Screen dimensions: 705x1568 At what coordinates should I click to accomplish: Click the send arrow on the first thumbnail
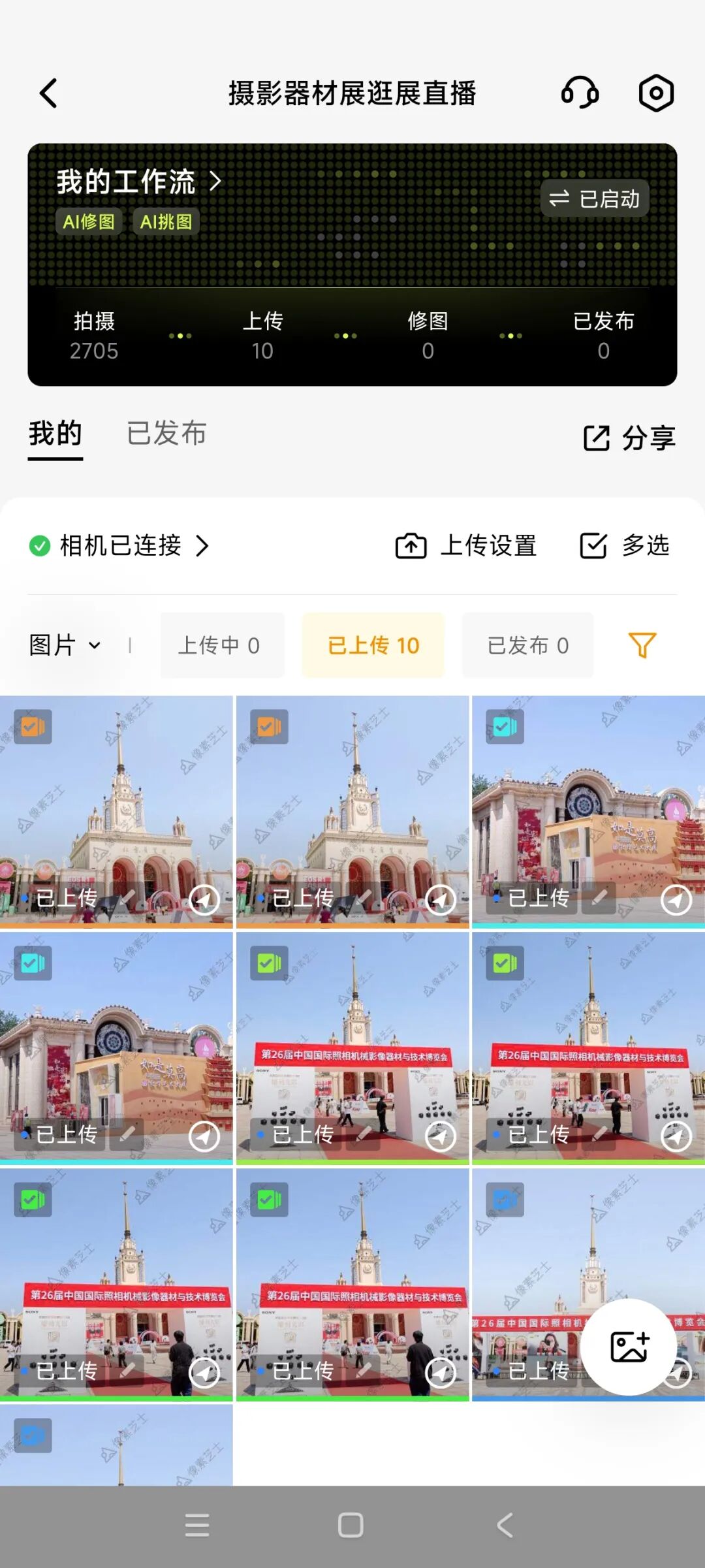tap(204, 899)
